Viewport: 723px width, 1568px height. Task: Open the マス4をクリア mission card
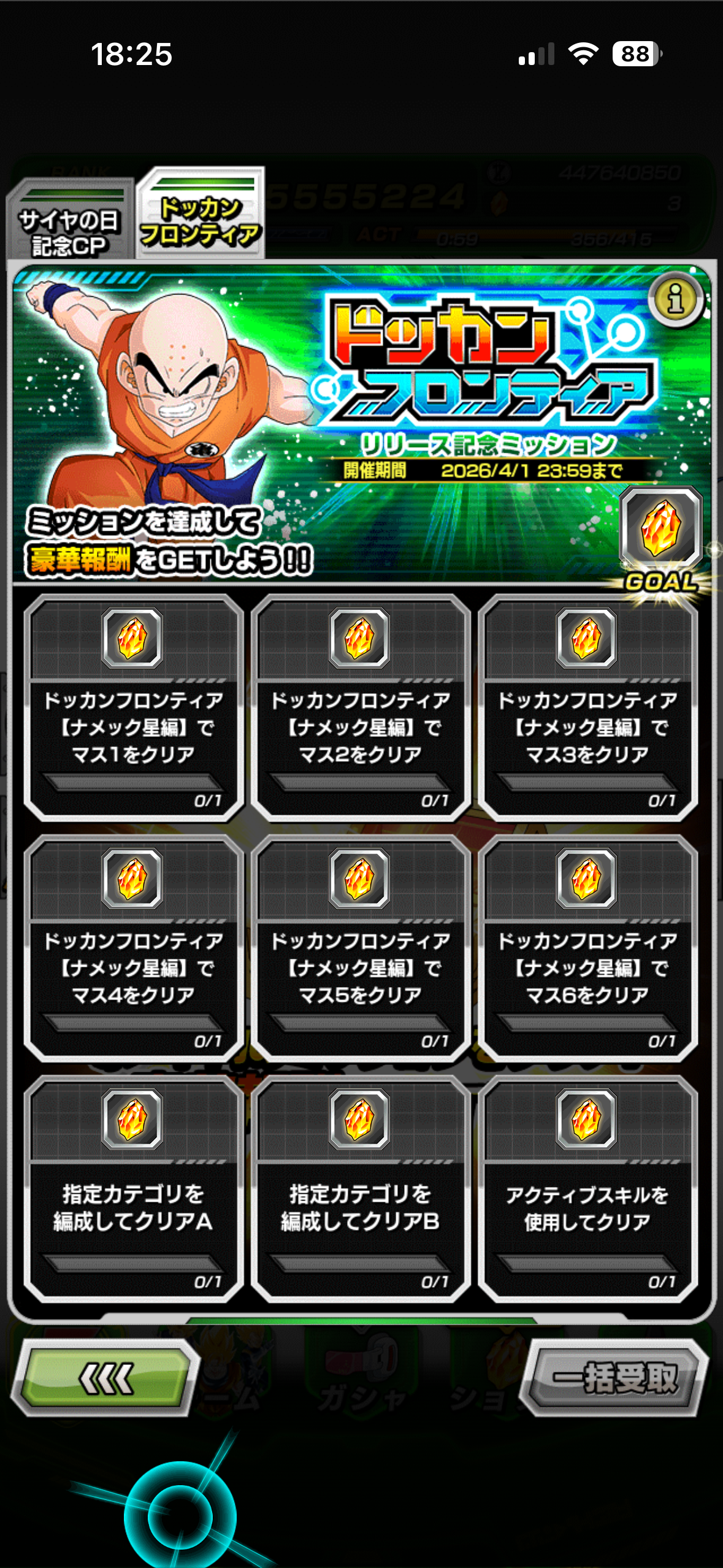(133, 948)
